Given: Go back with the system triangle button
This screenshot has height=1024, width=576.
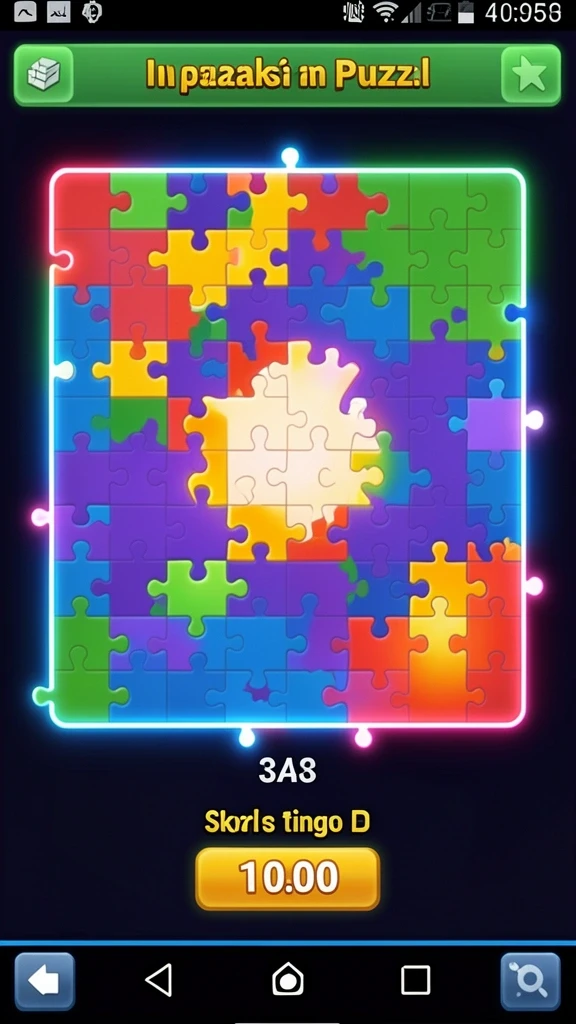Looking at the screenshot, I should coord(159,980).
